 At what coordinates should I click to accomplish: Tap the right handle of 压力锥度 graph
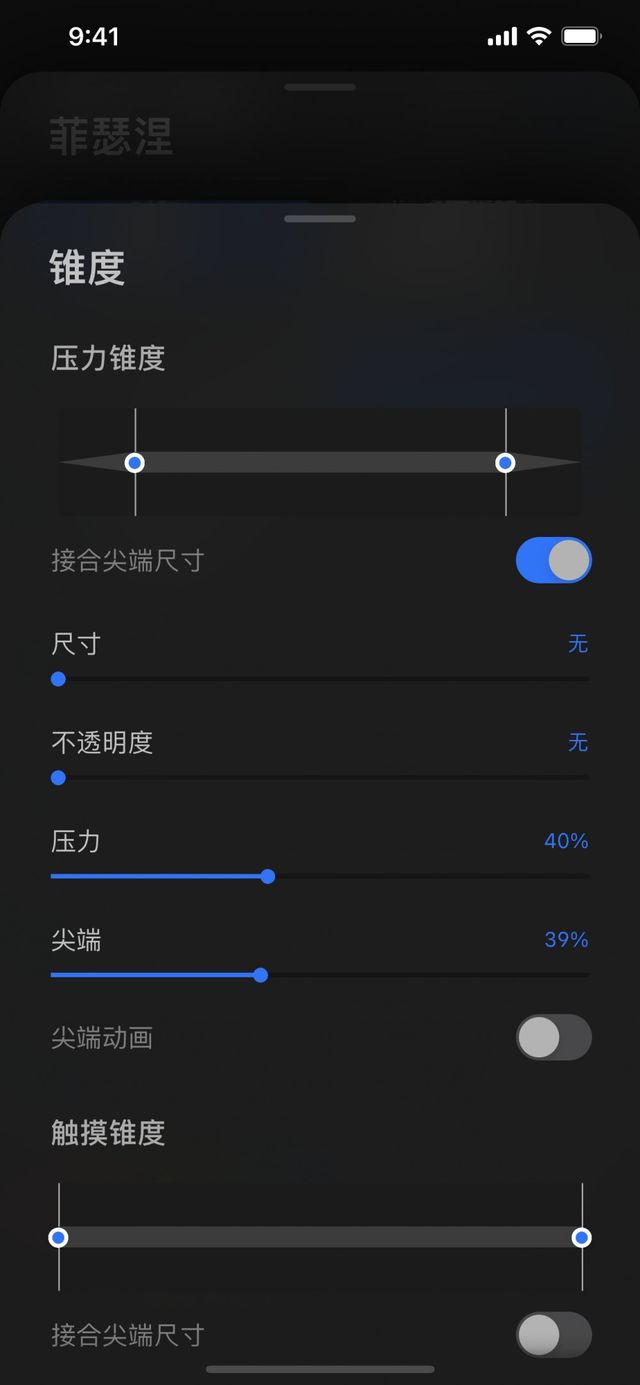pyautogui.click(x=506, y=462)
